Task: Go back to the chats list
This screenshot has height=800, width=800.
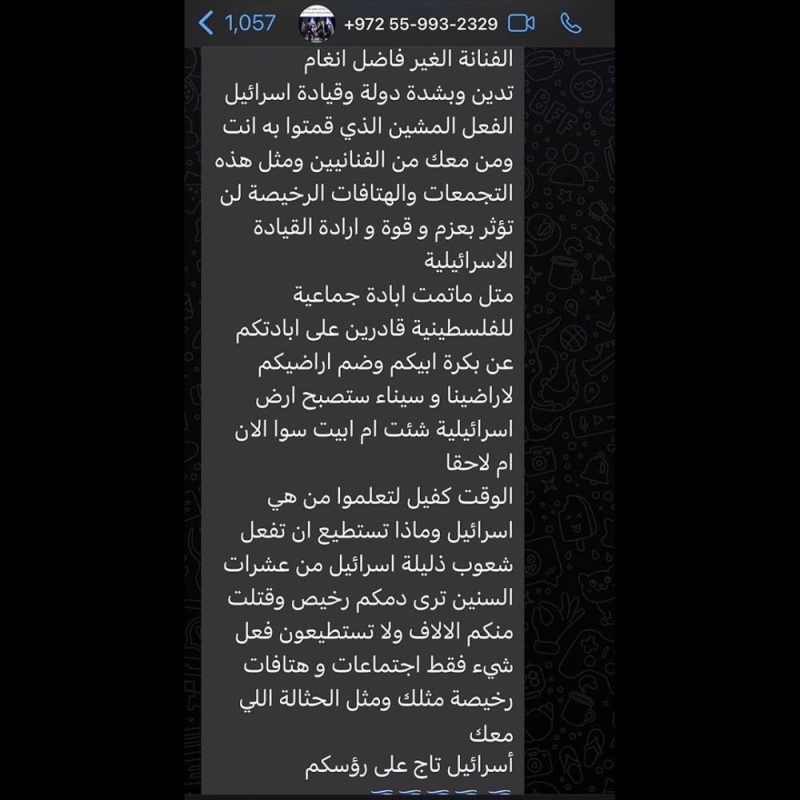Action: coord(236,22)
